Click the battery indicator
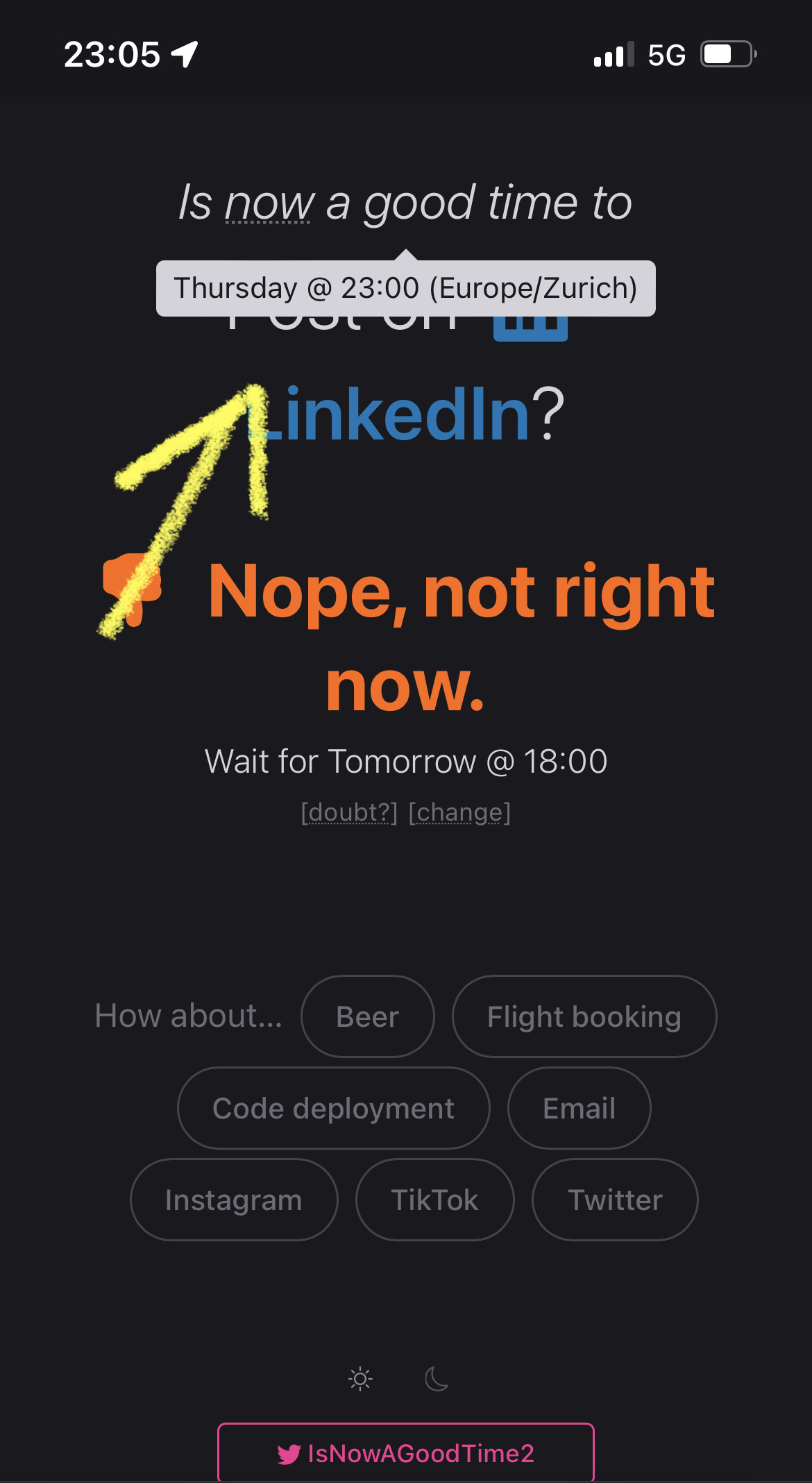Viewport: 812px width, 1483px height. [727, 54]
